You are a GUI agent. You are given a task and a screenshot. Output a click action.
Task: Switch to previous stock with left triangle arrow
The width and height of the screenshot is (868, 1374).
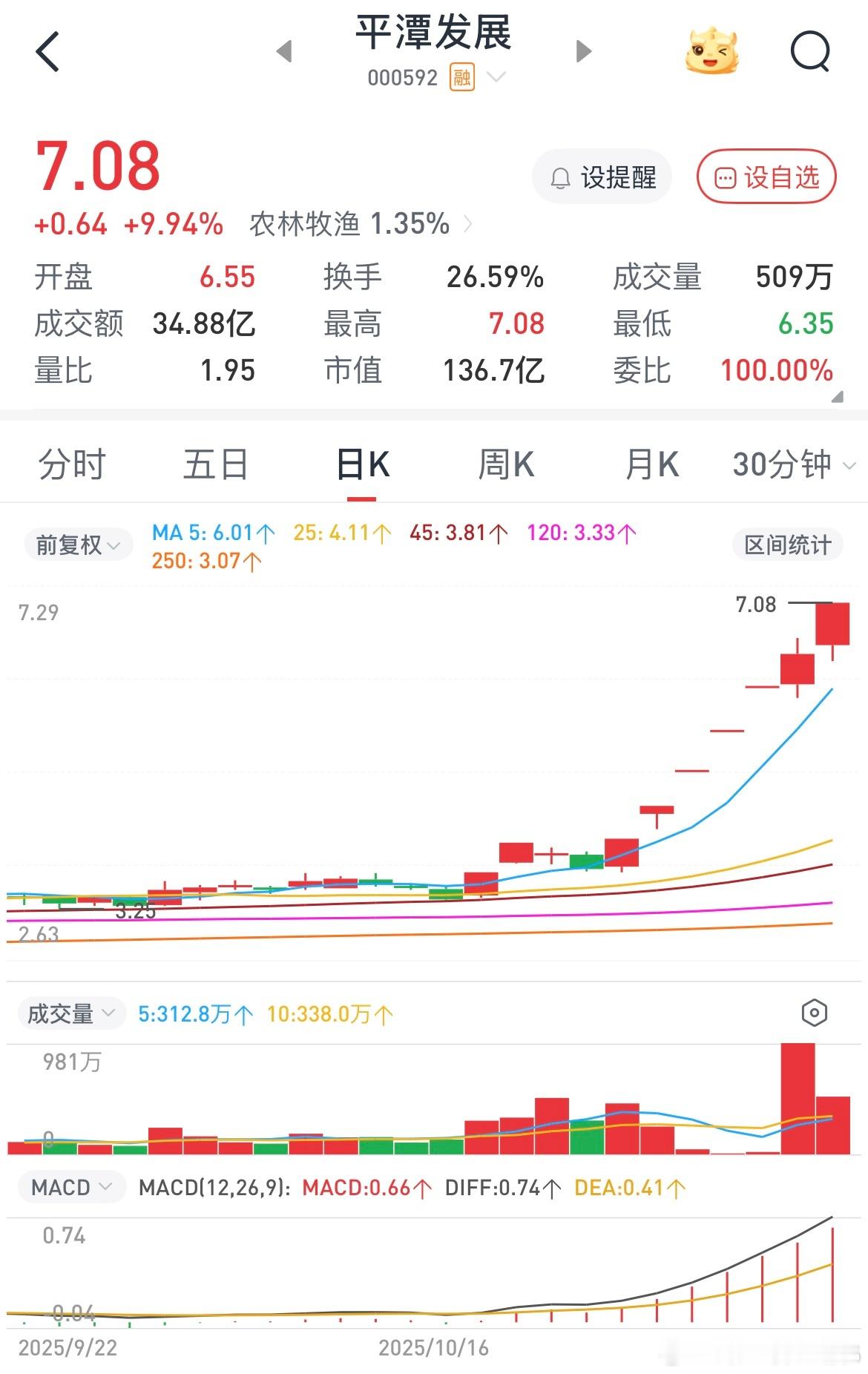tap(285, 50)
